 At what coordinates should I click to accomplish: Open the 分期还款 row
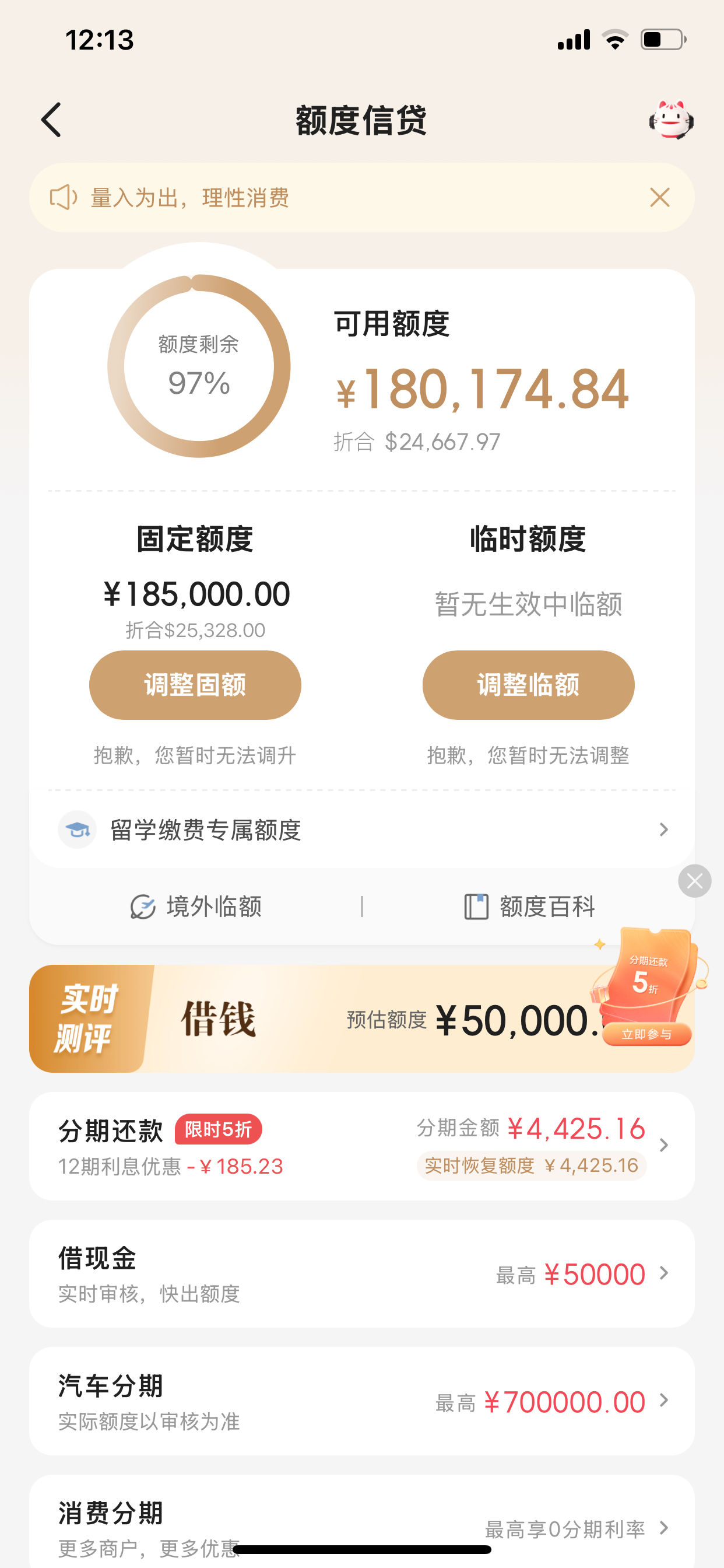click(x=362, y=1146)
